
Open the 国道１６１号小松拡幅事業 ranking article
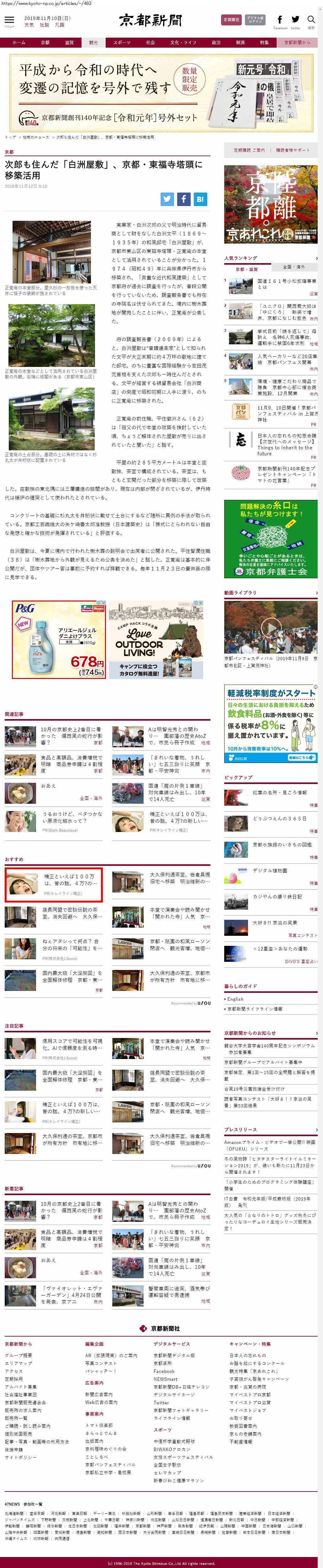(x=287, y=284)
